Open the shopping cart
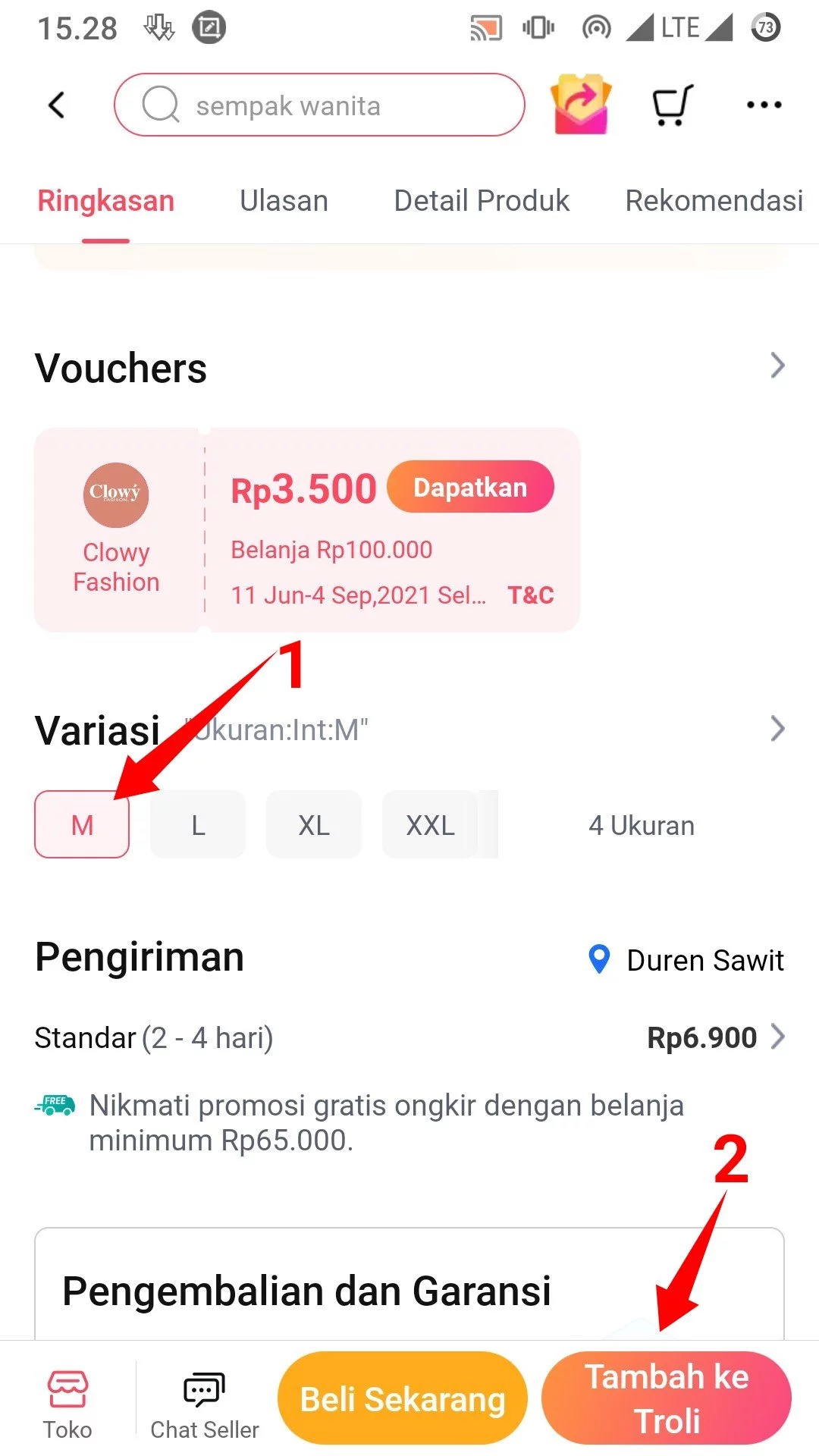This screenshot has height=1456, width=819. click(670, 105)
